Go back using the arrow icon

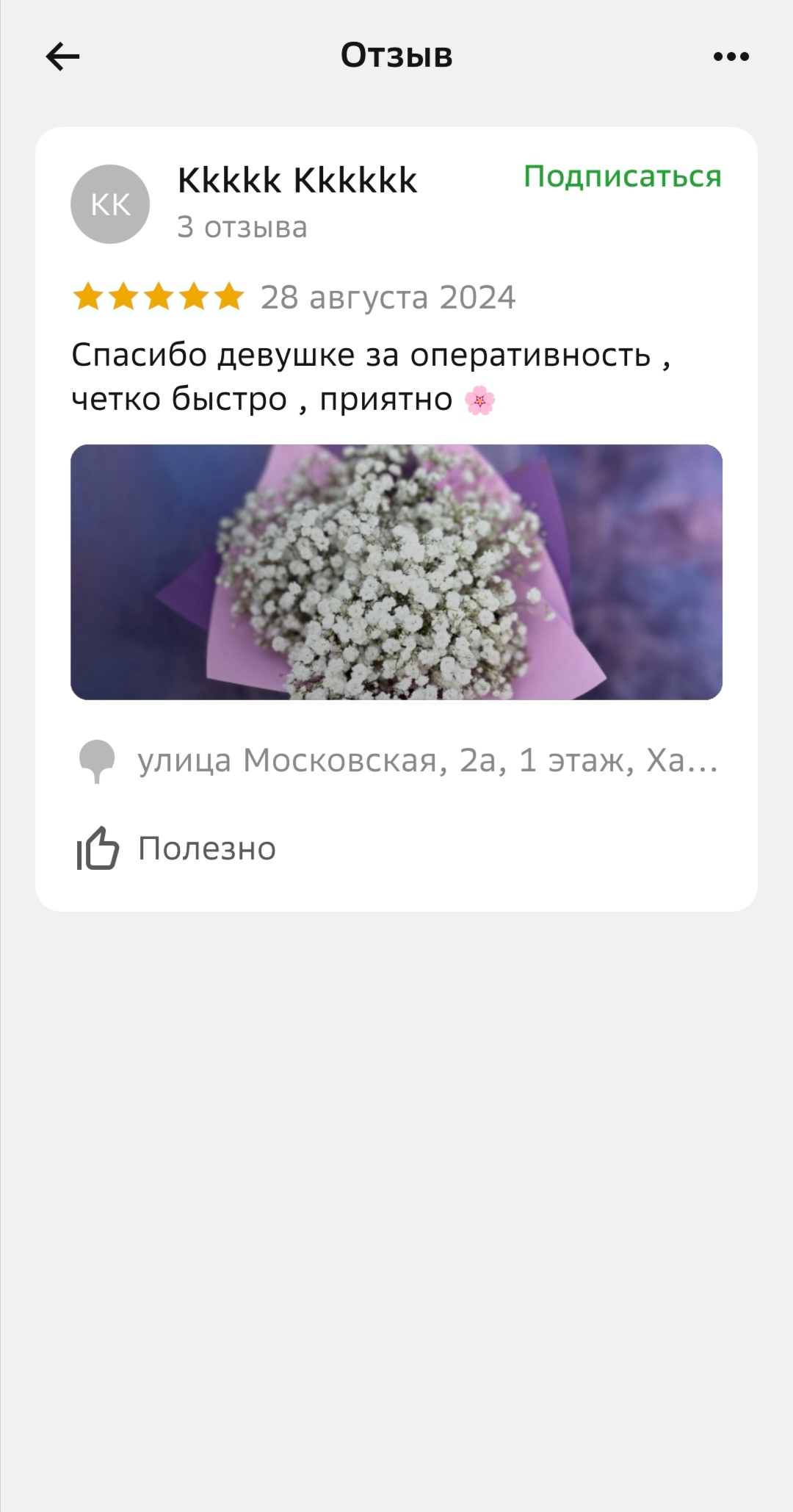click(62, 57)
